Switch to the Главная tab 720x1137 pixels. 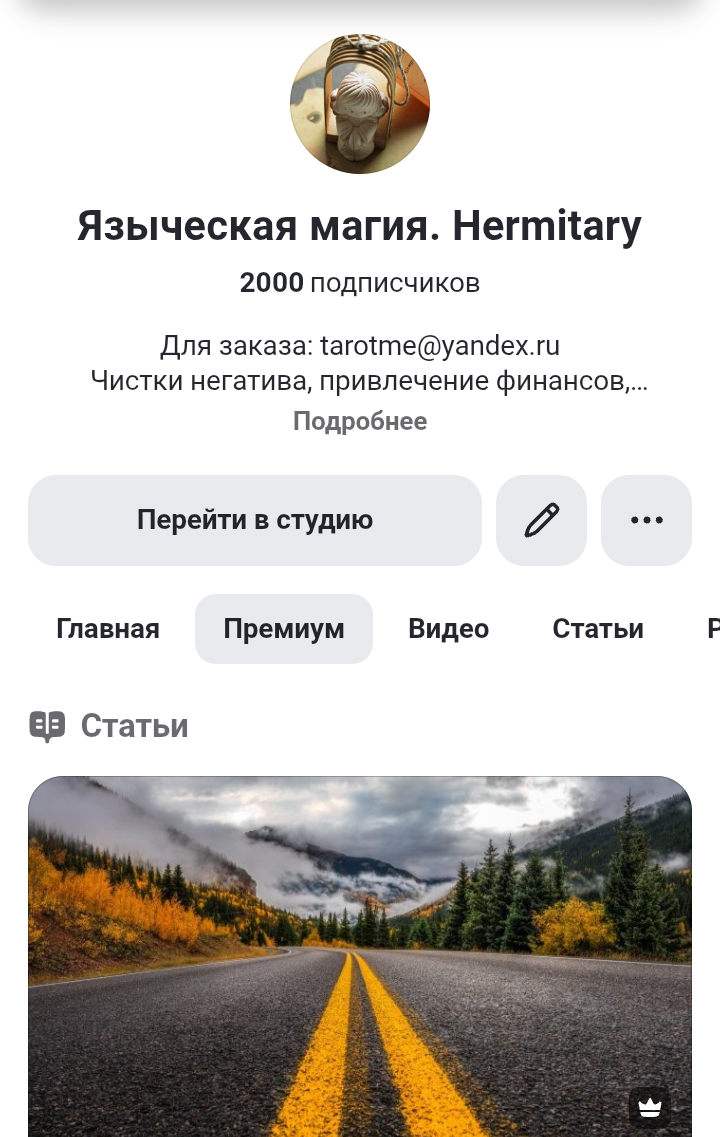pyautogui.click(x=107, y=628)
